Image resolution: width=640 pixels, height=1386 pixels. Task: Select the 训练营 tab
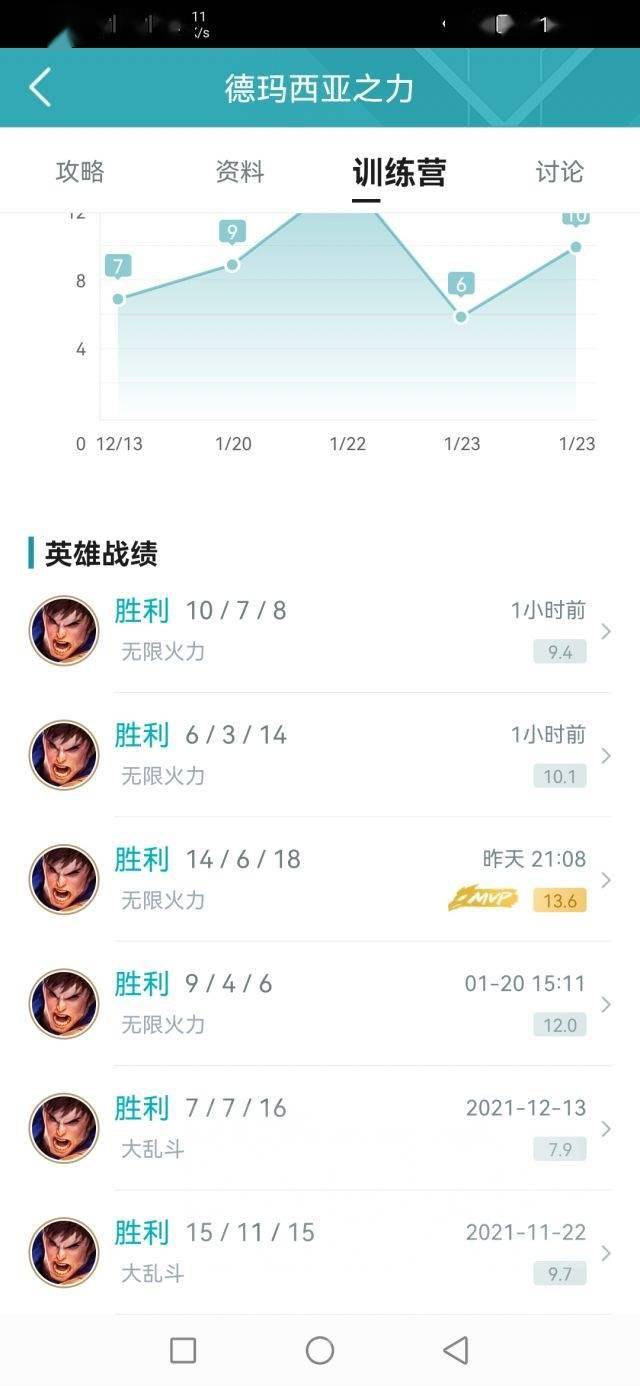coord(398,172)
